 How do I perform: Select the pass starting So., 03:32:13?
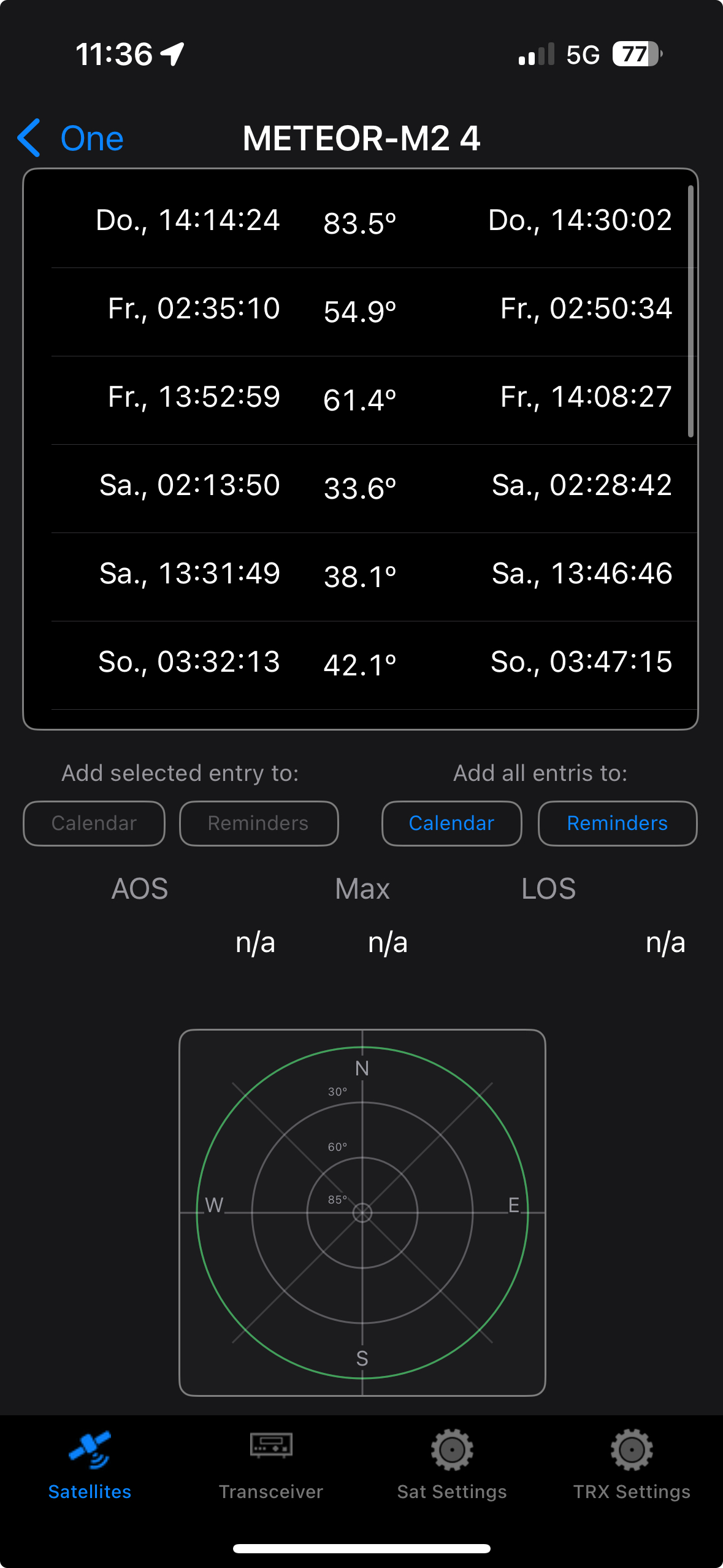click(361, 663)
